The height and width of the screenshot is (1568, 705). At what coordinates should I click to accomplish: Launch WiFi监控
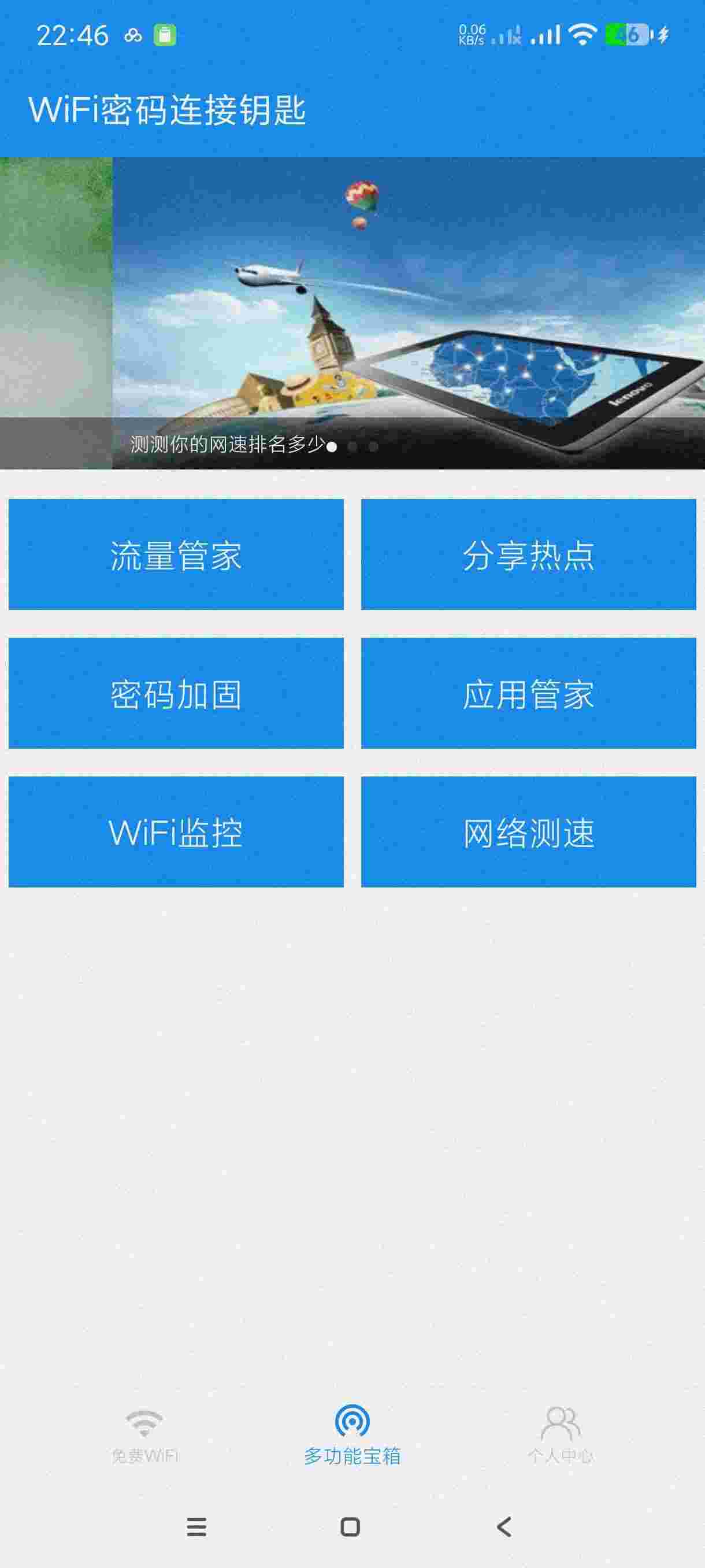pos(176,832)
